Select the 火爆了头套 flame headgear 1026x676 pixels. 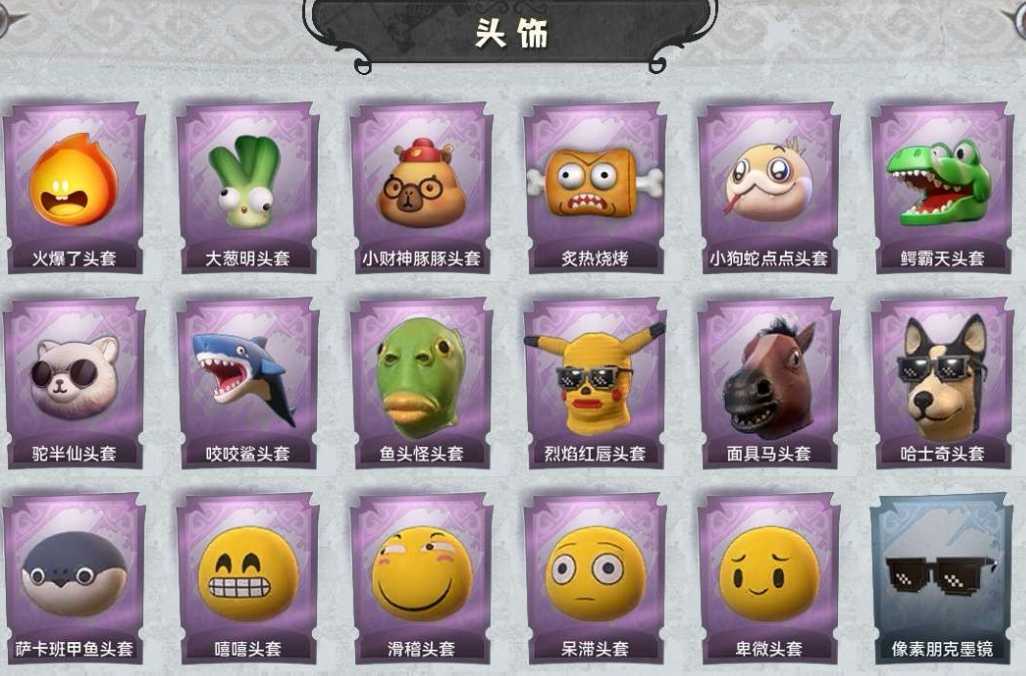coord(74,186)
